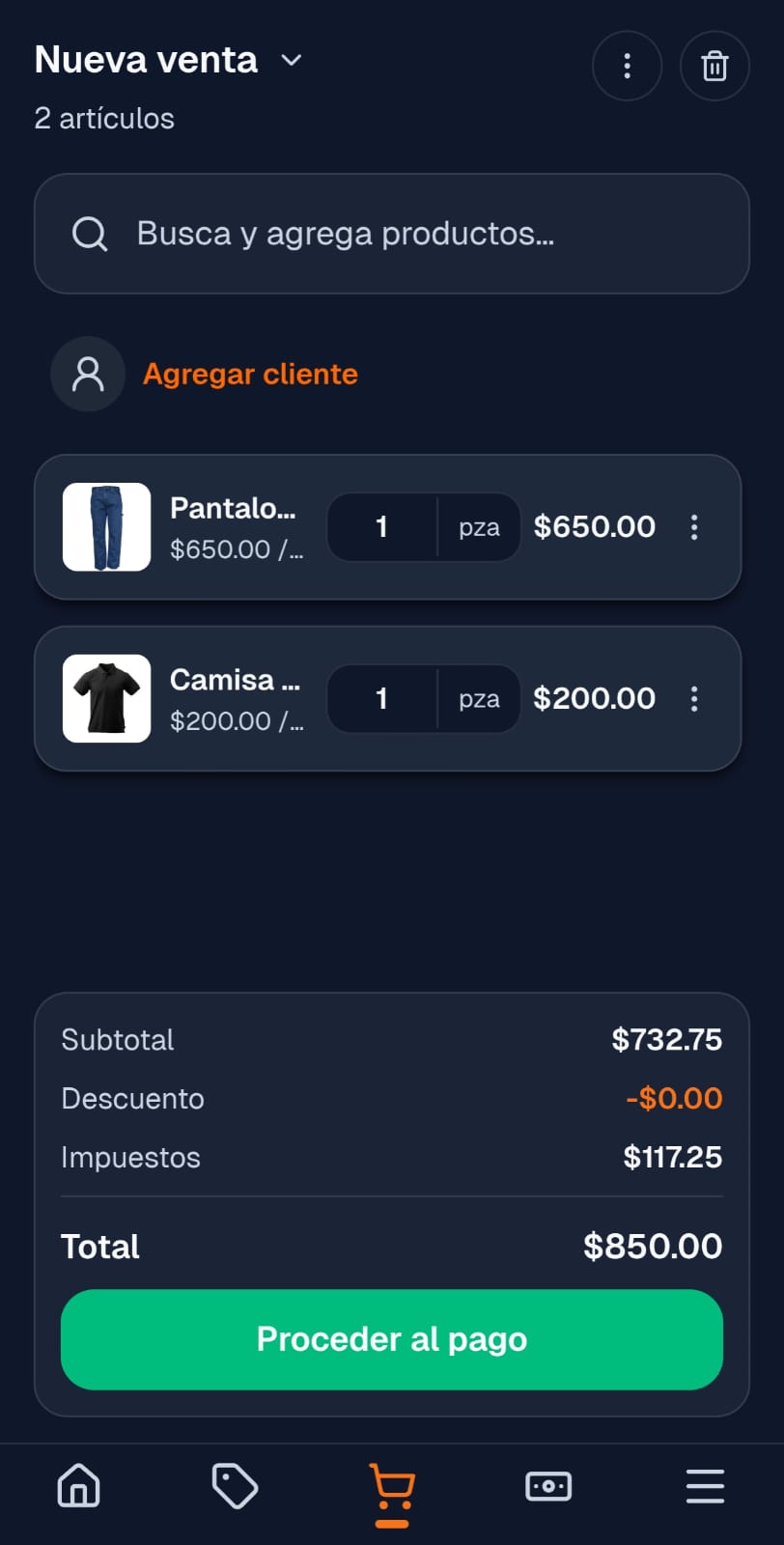Tap Proceder al pago
The width and height of the screenshot is (784, 1545).
click(391, 1339)
